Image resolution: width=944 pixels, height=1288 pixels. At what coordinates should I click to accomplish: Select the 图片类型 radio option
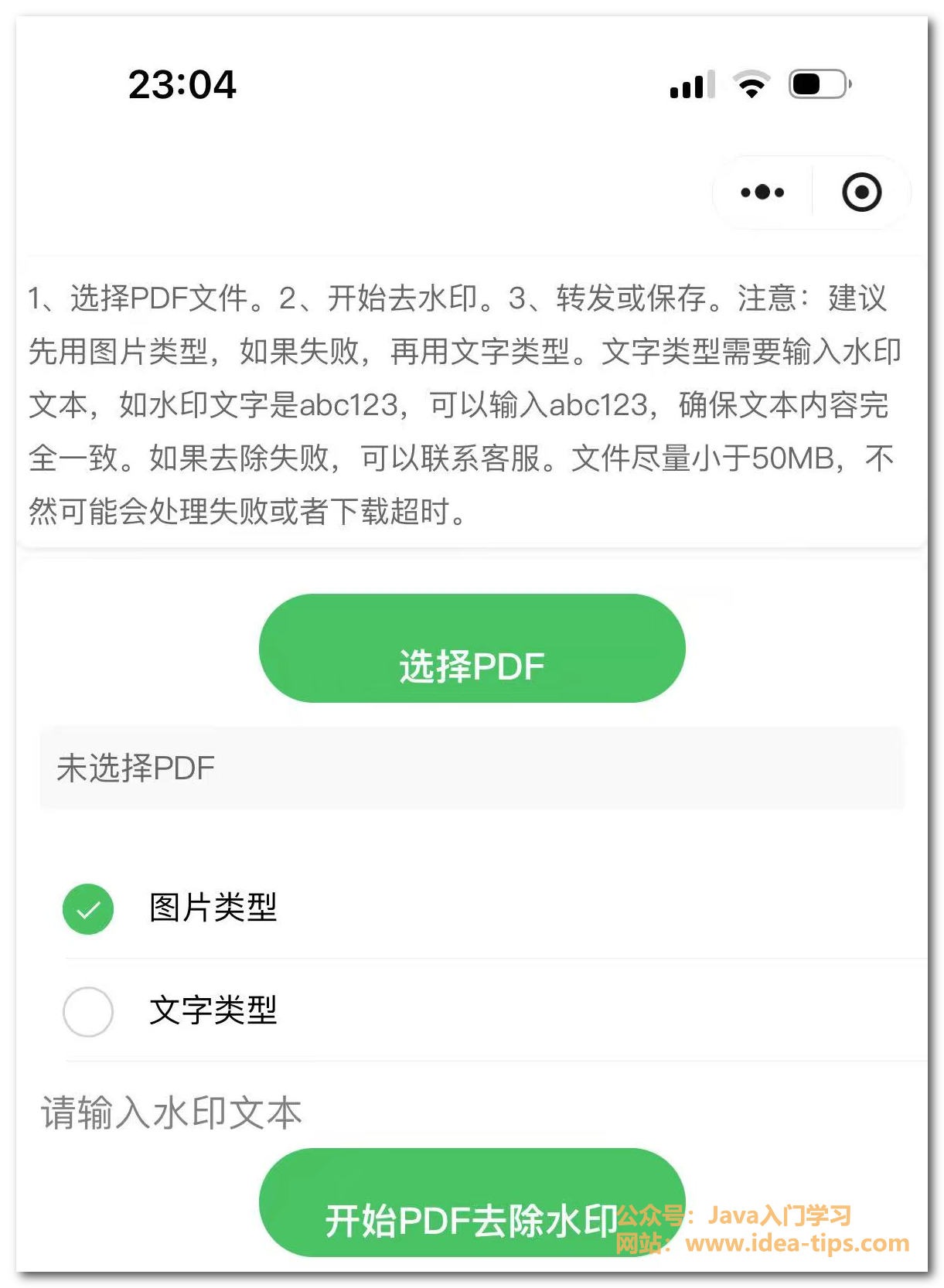[x=88, y=908]
